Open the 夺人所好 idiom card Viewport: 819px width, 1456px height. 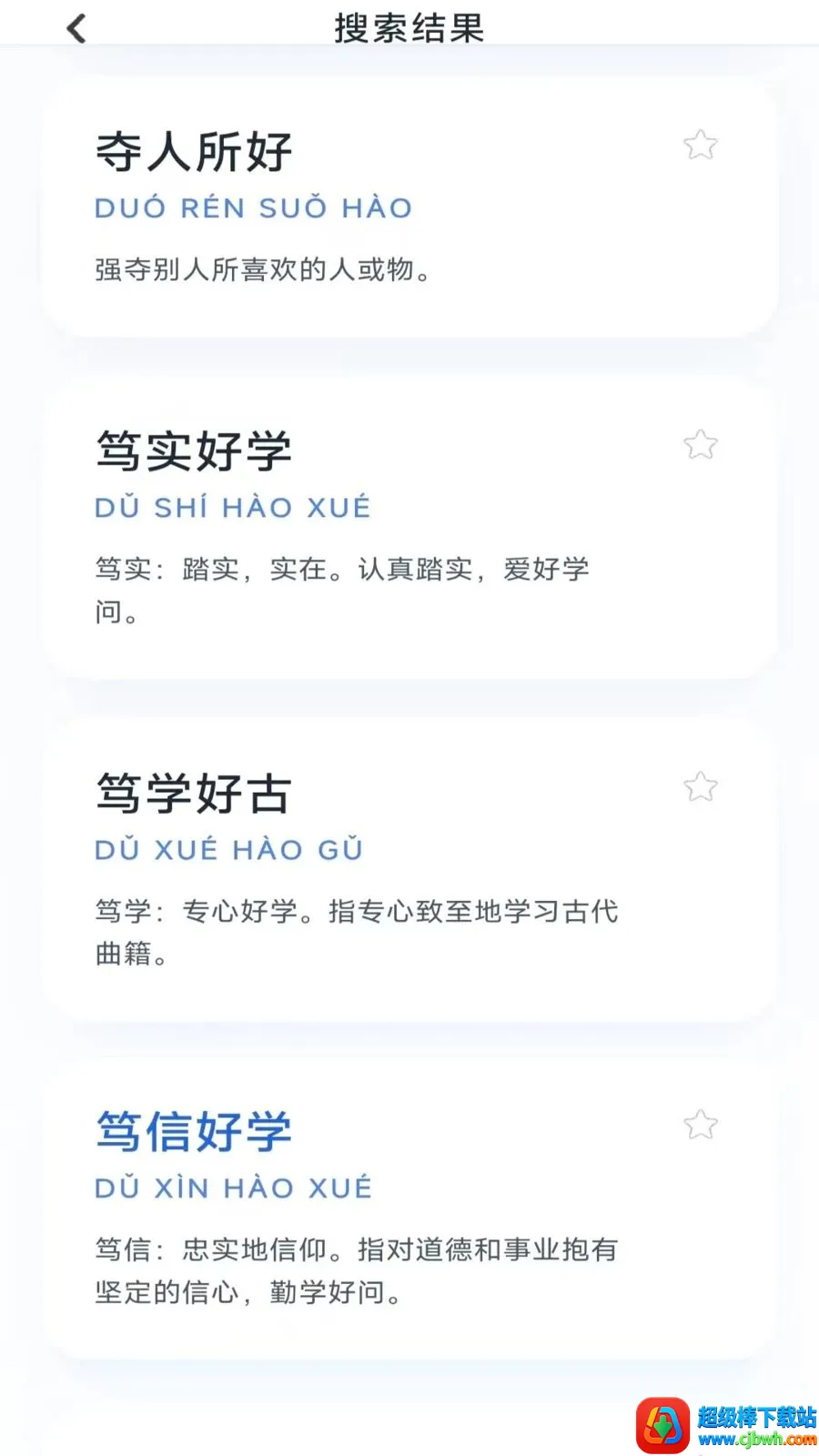point(409,207)
